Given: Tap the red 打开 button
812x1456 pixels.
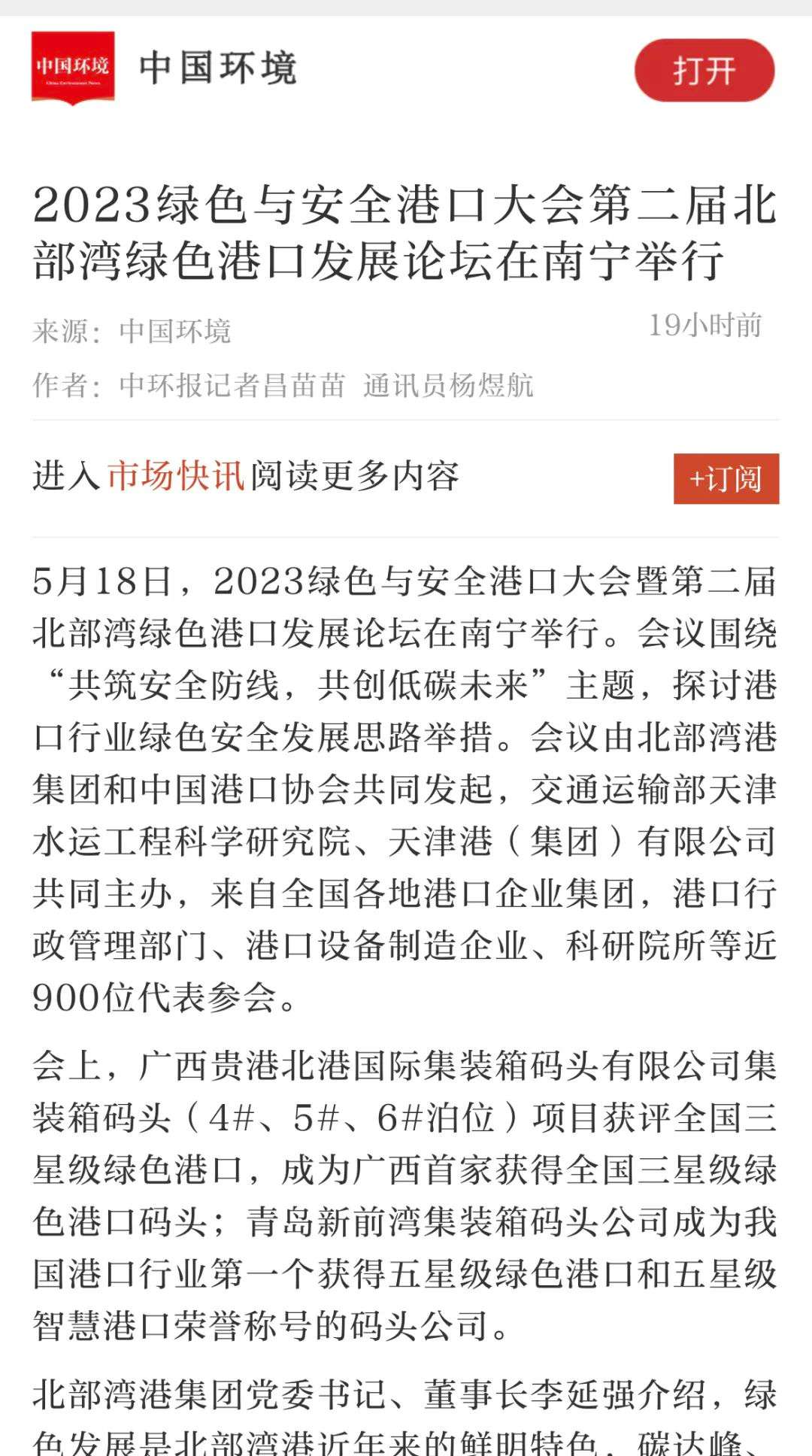Looking at the screenshot, I should 704,71.
